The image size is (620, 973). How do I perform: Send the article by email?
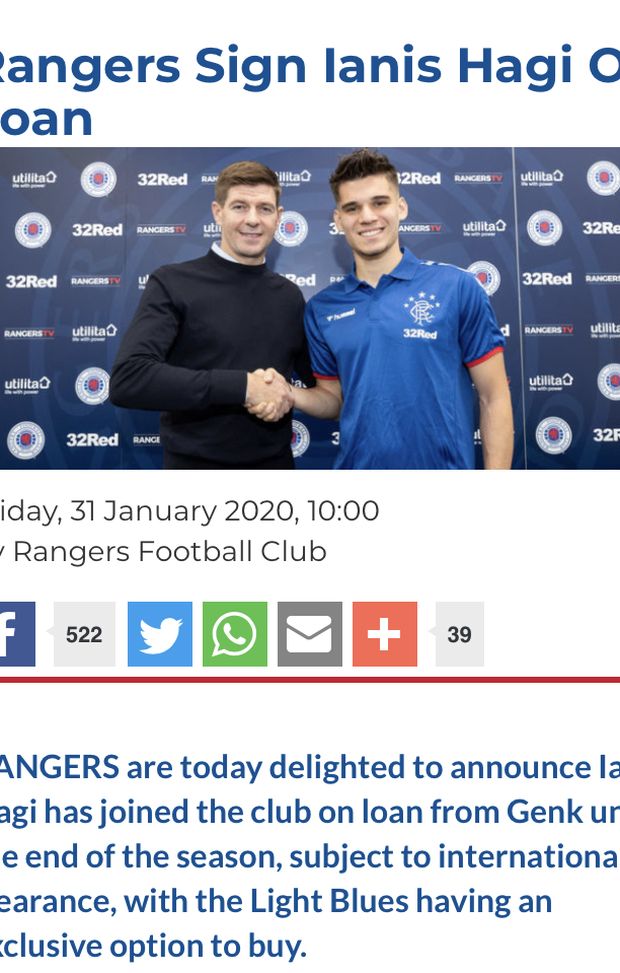[x=310, y=634]
